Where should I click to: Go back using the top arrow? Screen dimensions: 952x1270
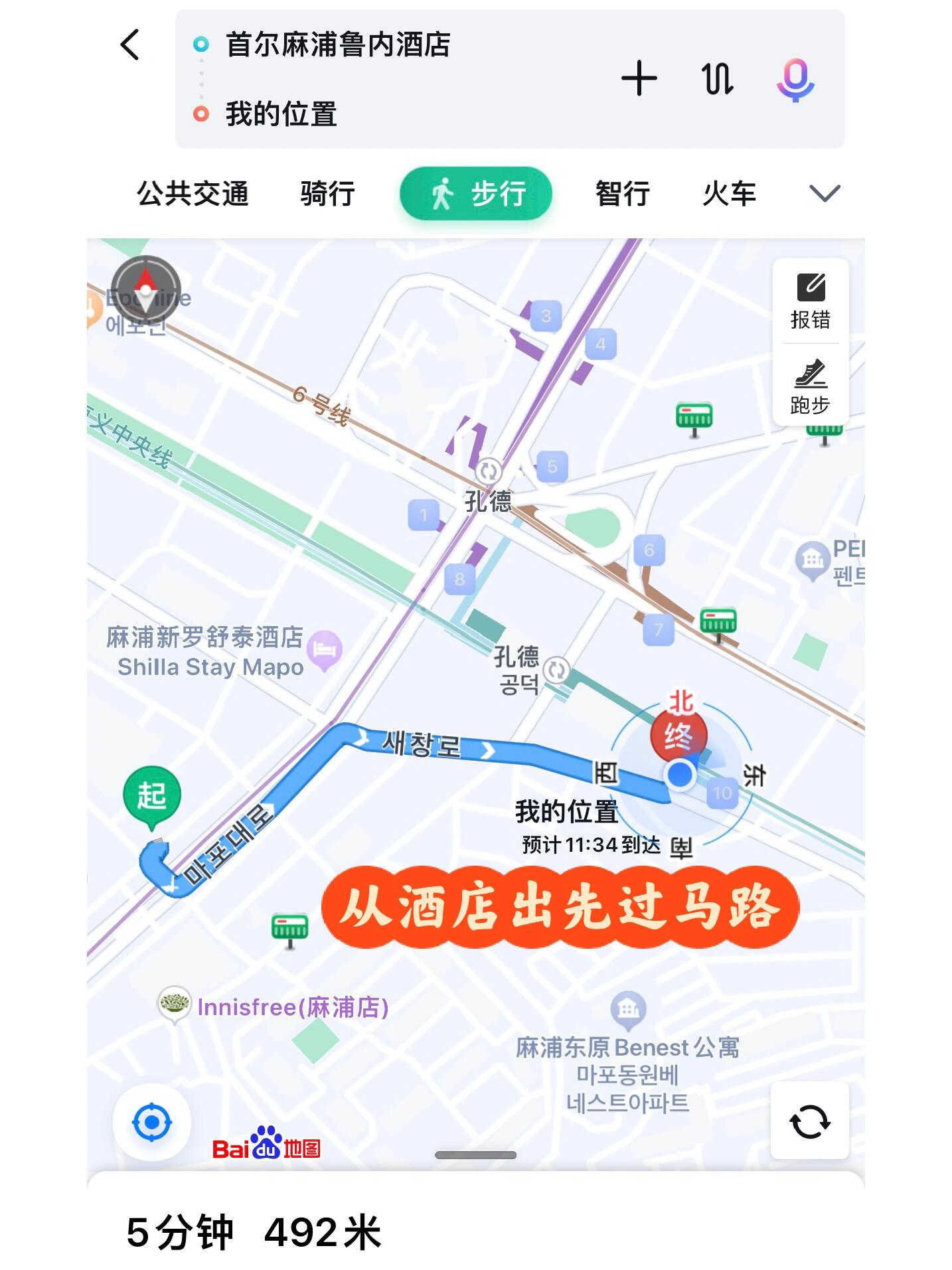pos(130,45)
